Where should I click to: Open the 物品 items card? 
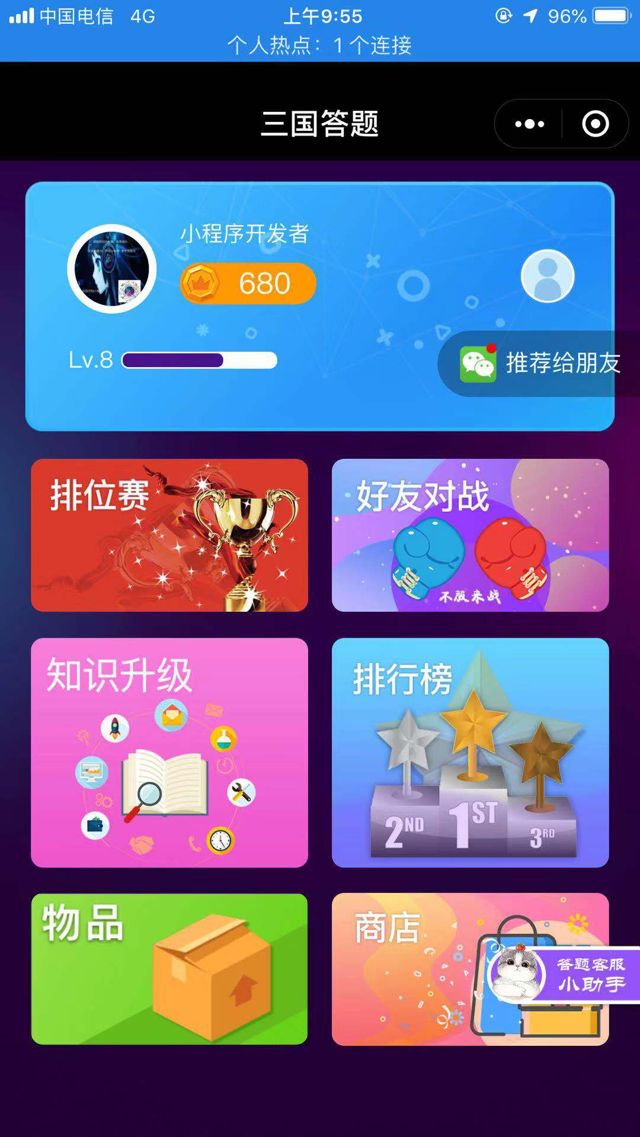click(x=169, y=969)
